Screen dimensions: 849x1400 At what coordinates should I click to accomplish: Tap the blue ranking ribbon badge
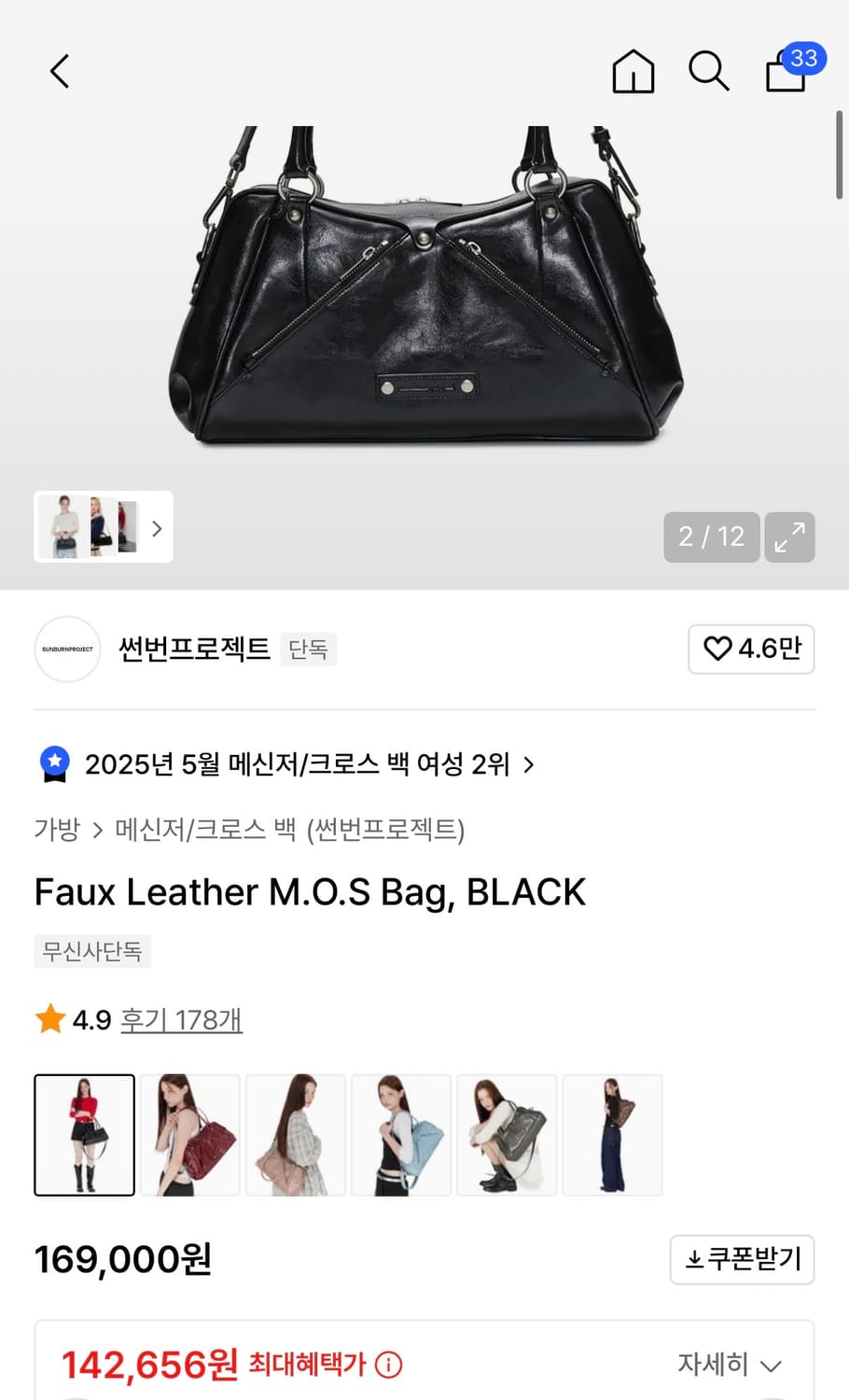point(53,763)
